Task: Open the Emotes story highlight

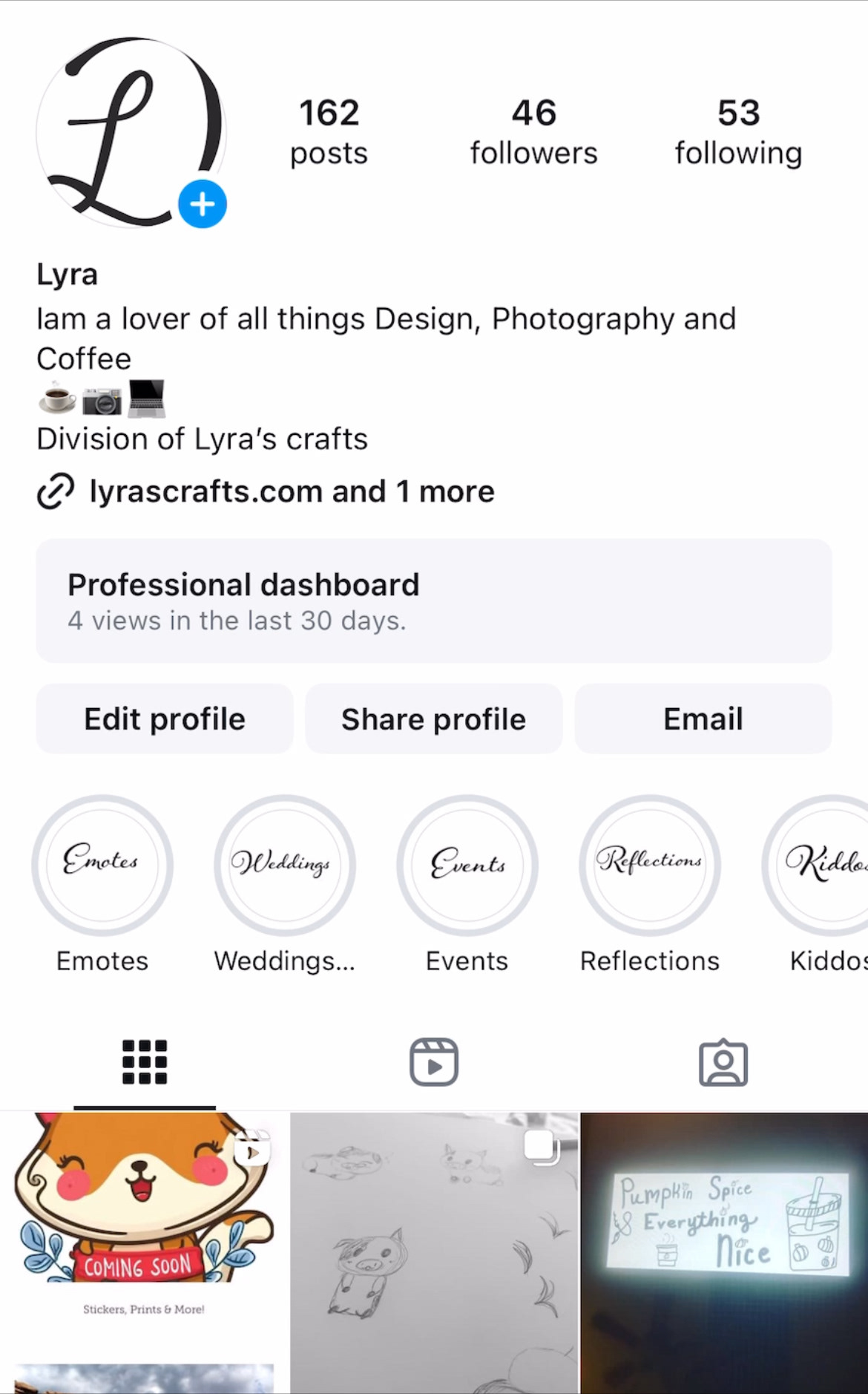Action: [x=102, y=865]
